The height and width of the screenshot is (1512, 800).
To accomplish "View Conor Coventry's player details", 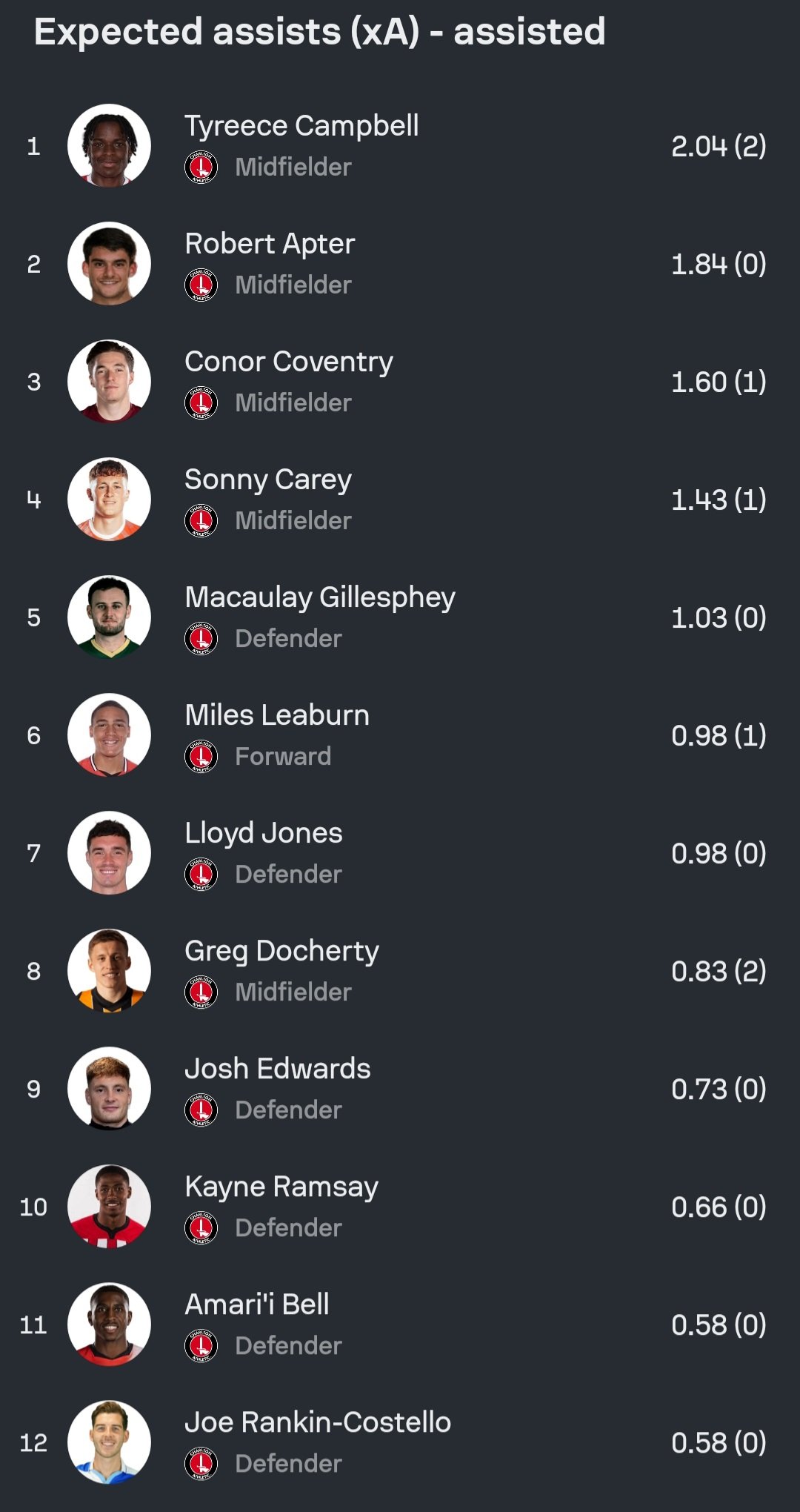I will coord(288,362).
